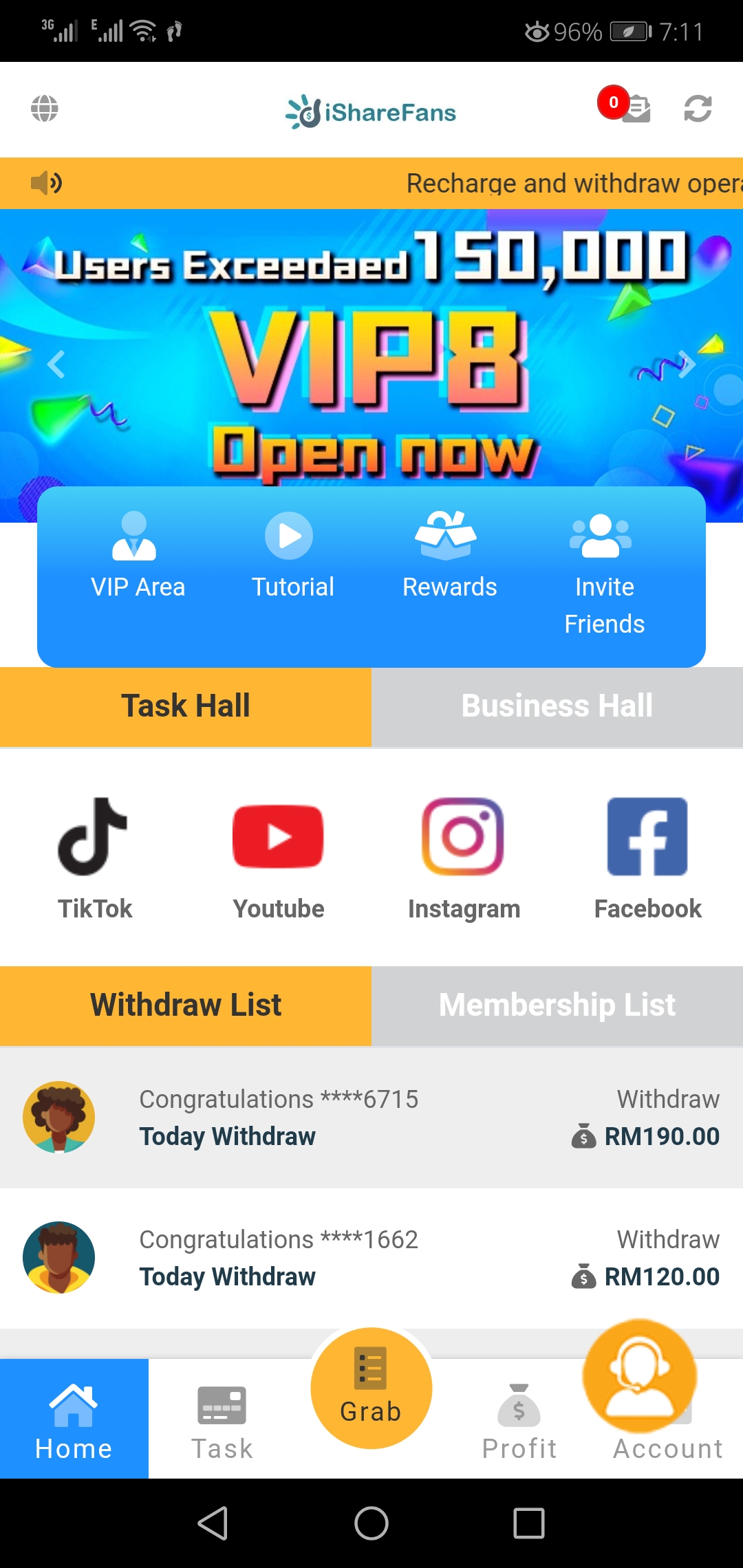Open the Task tab in bottom navigation

tap(222, 1420)
